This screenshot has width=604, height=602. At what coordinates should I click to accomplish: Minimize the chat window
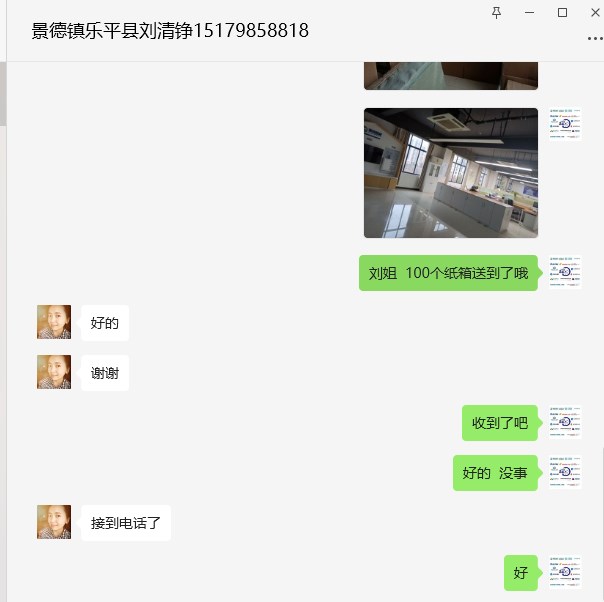tap(529, 12)
